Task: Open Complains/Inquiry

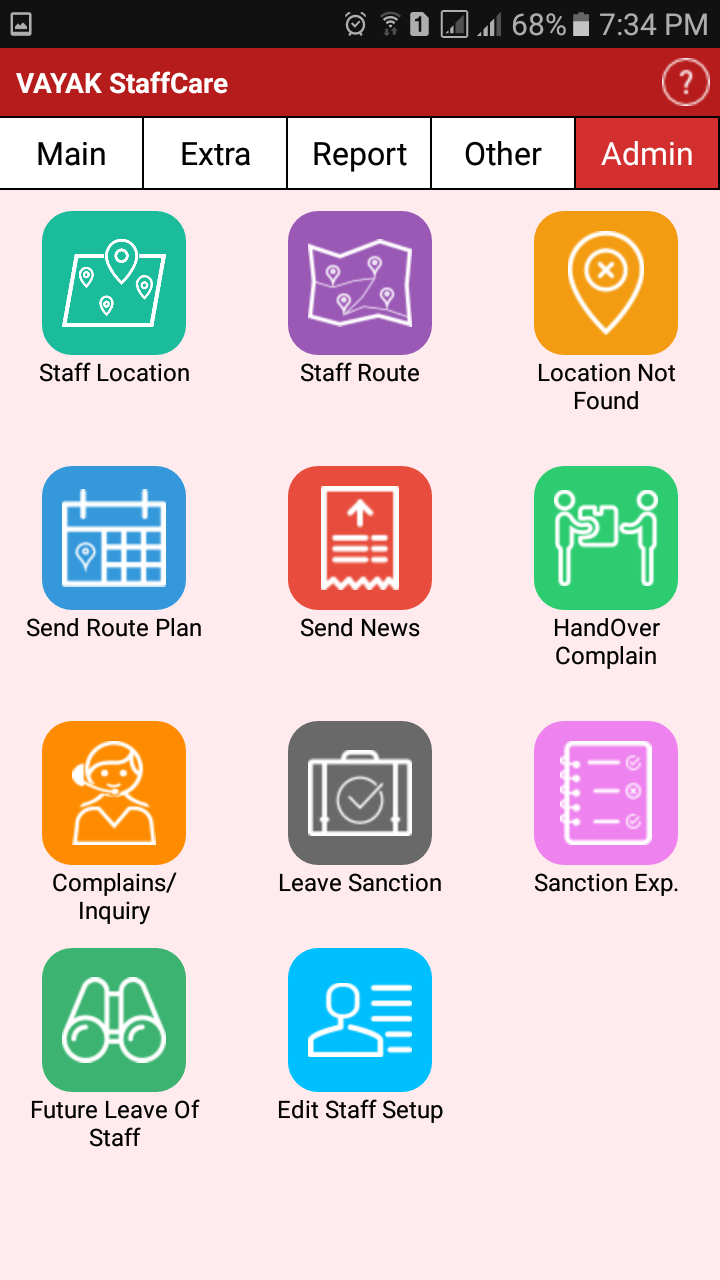Action: (114, 793)
